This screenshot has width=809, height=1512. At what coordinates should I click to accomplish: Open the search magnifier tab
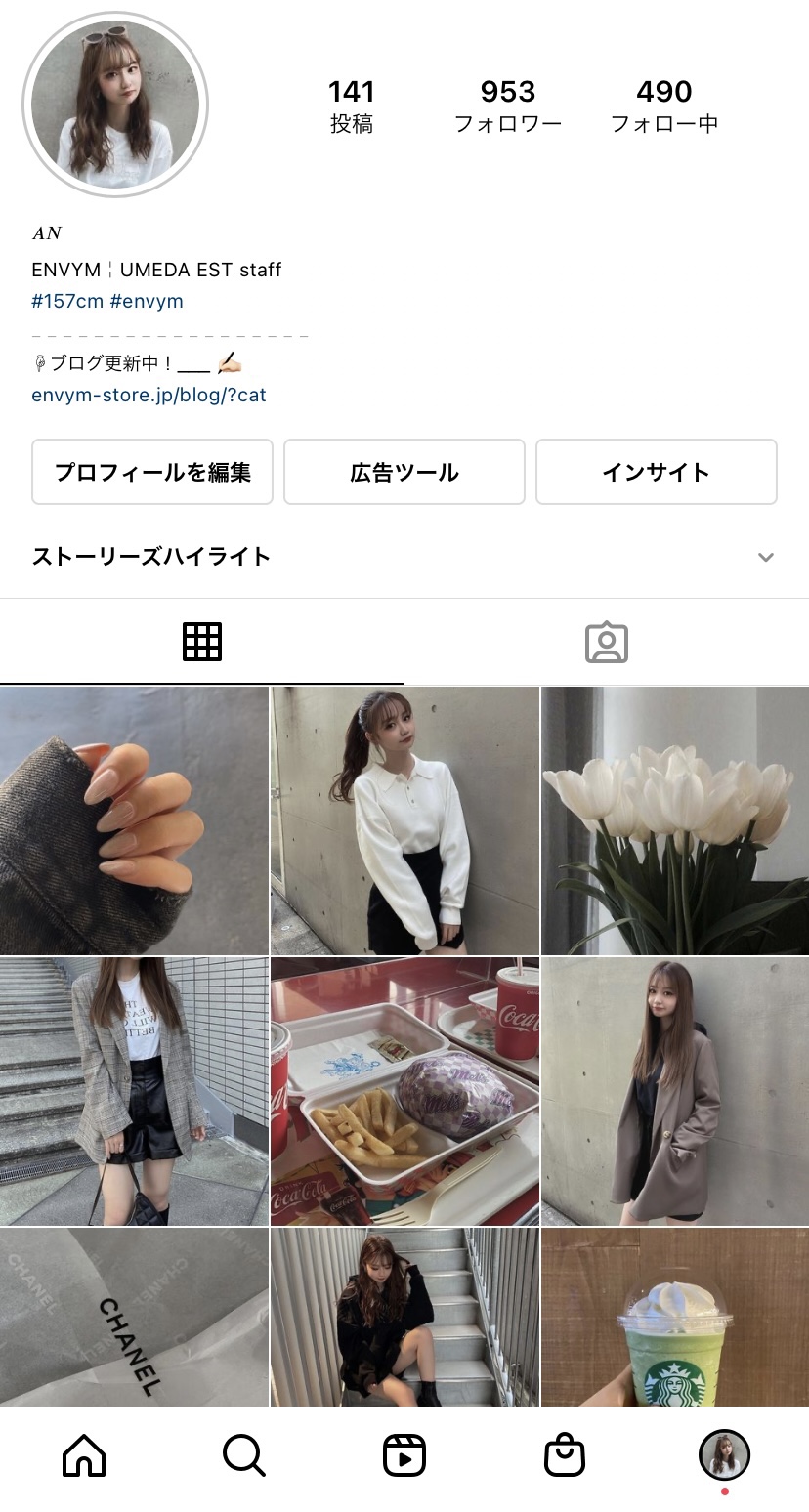[x=243, y=1455]
